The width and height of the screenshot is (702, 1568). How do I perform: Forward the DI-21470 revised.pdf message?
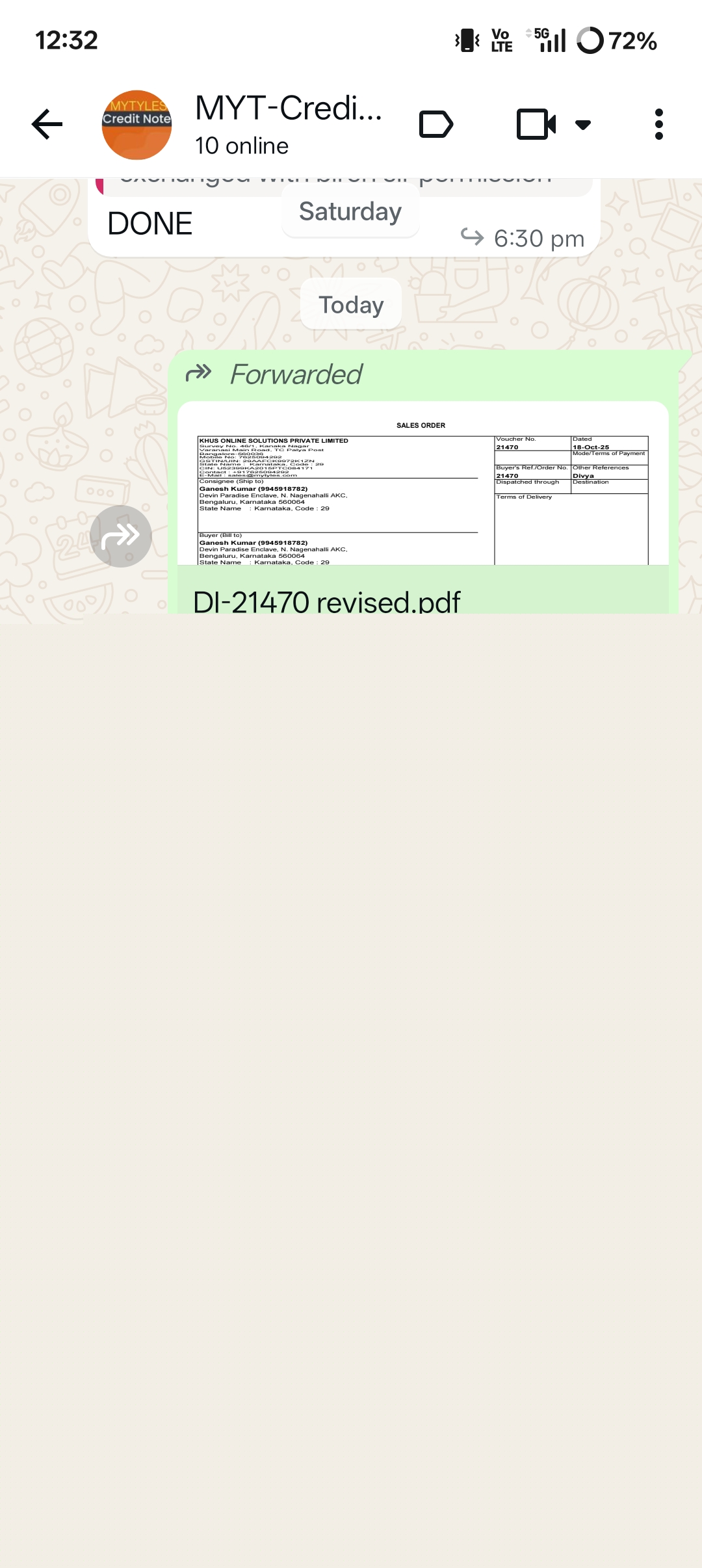click(x=121, y=536)
